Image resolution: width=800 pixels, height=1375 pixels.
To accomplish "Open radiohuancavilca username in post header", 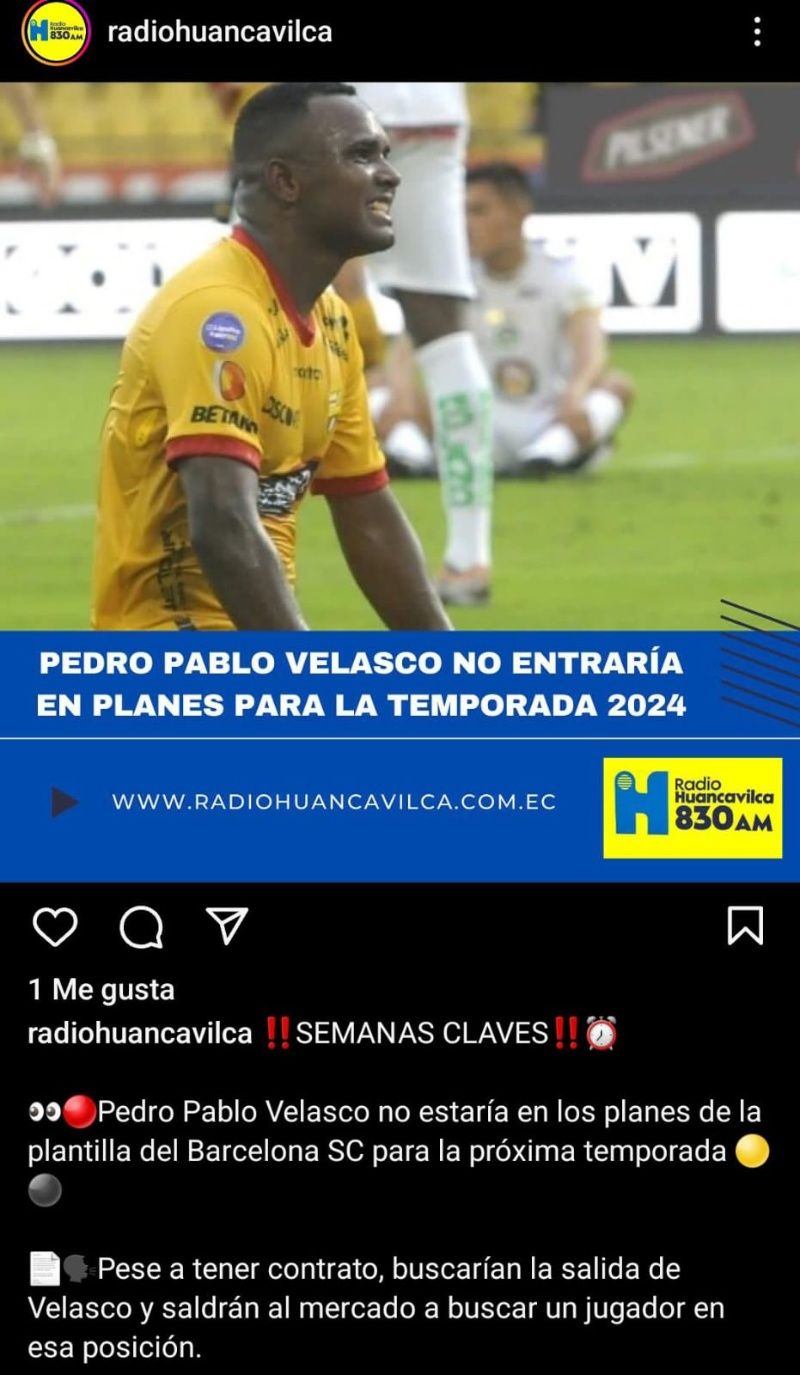I will pos(219,32).
